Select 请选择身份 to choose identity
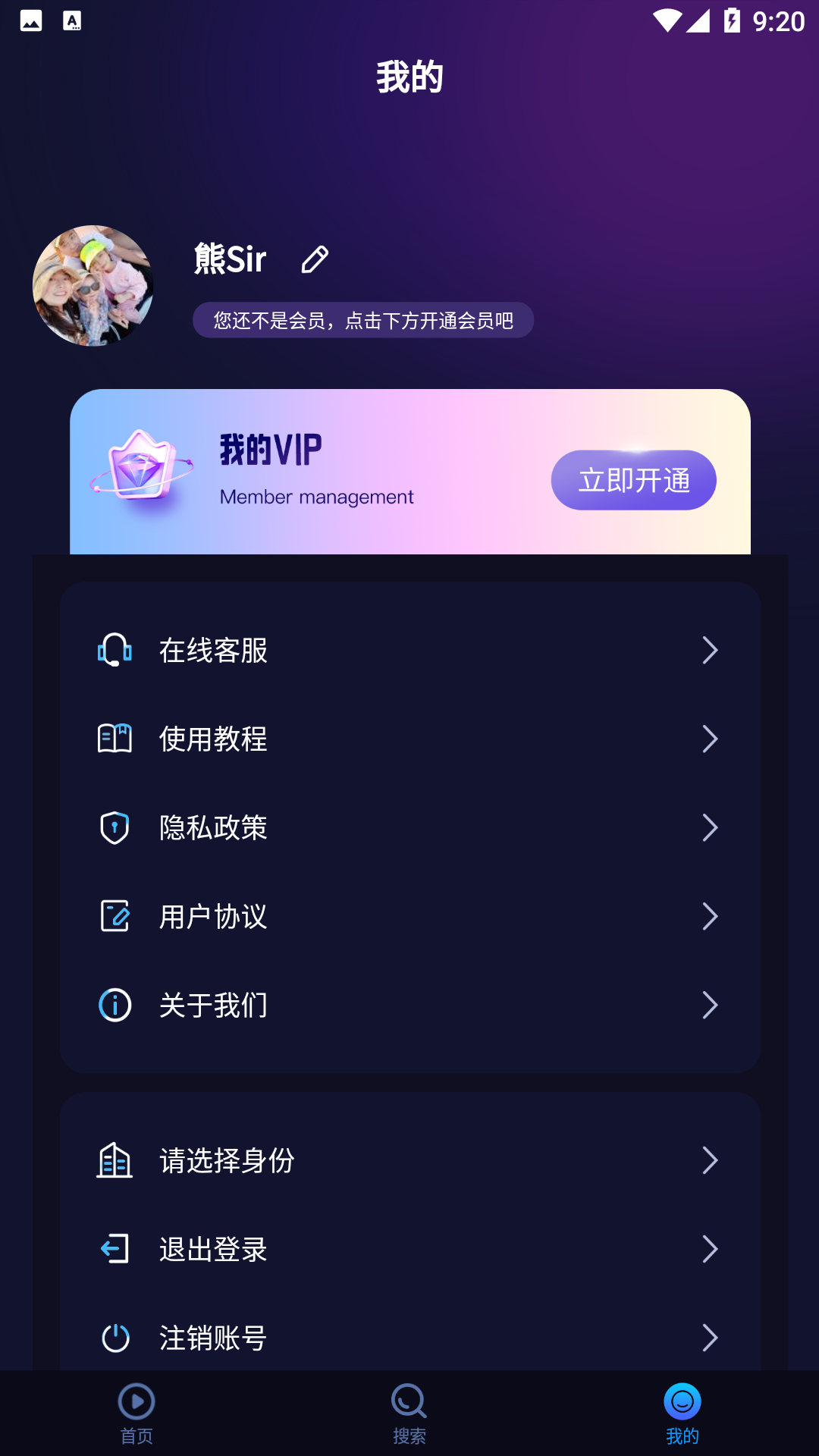 (x=409, y=1160)
